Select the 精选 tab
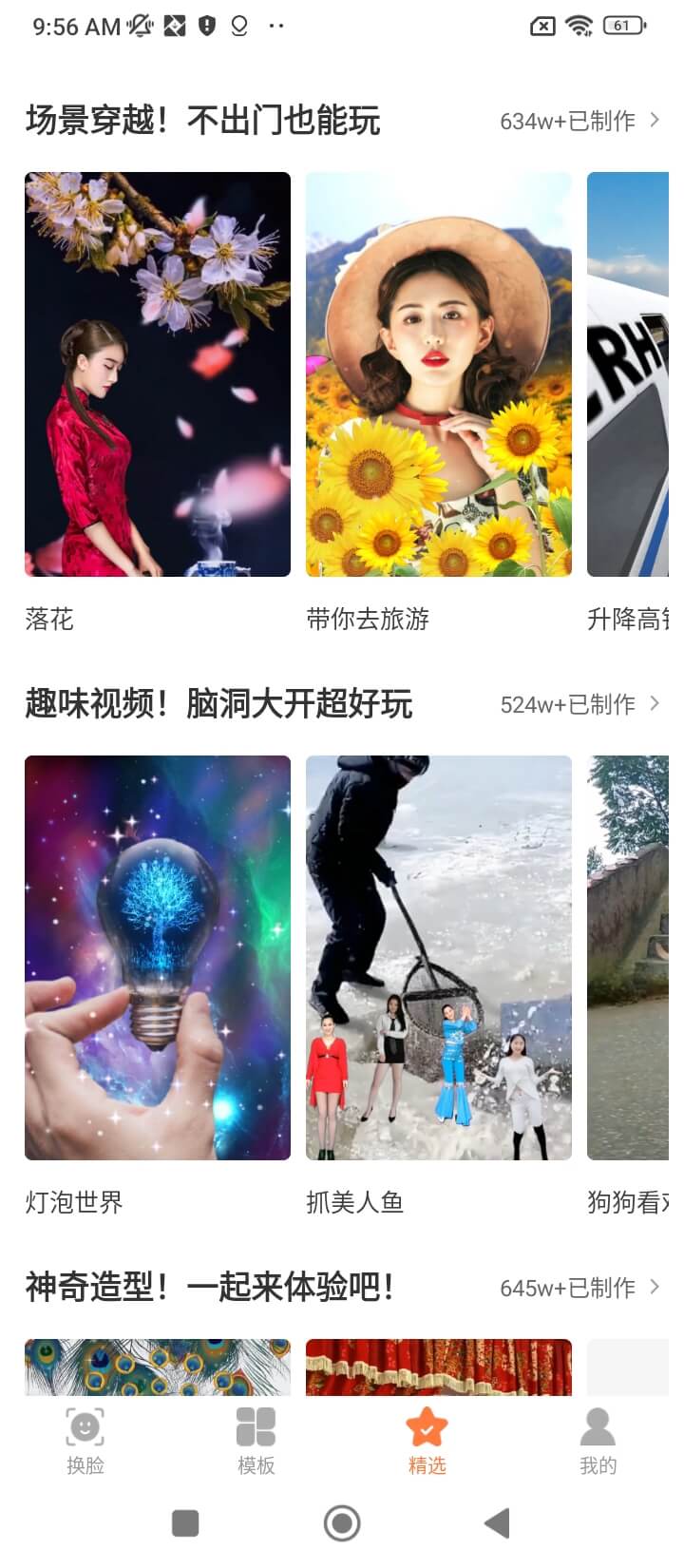The height and width of the screenshot is (1568, 684). (427, 1441)
